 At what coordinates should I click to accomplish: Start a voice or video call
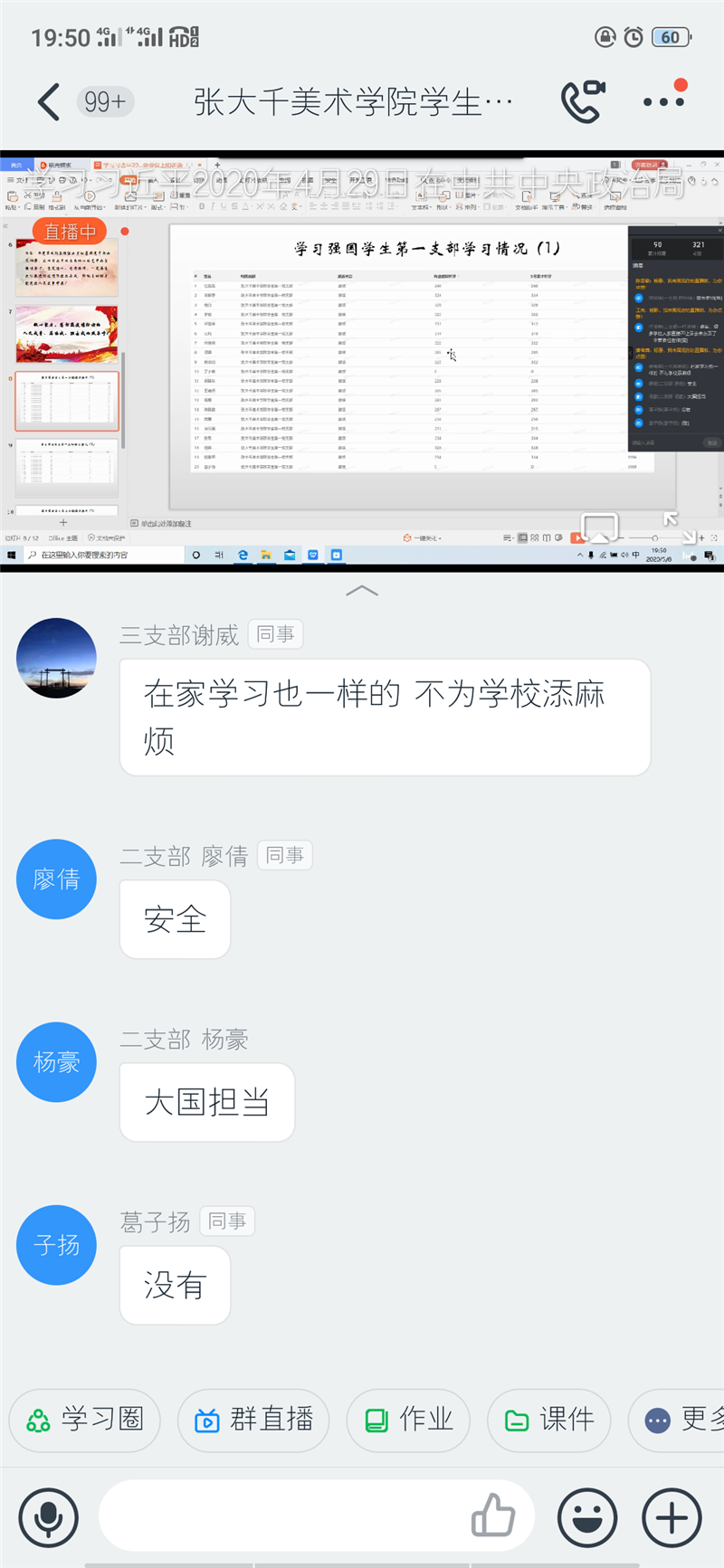pos(583,101)
